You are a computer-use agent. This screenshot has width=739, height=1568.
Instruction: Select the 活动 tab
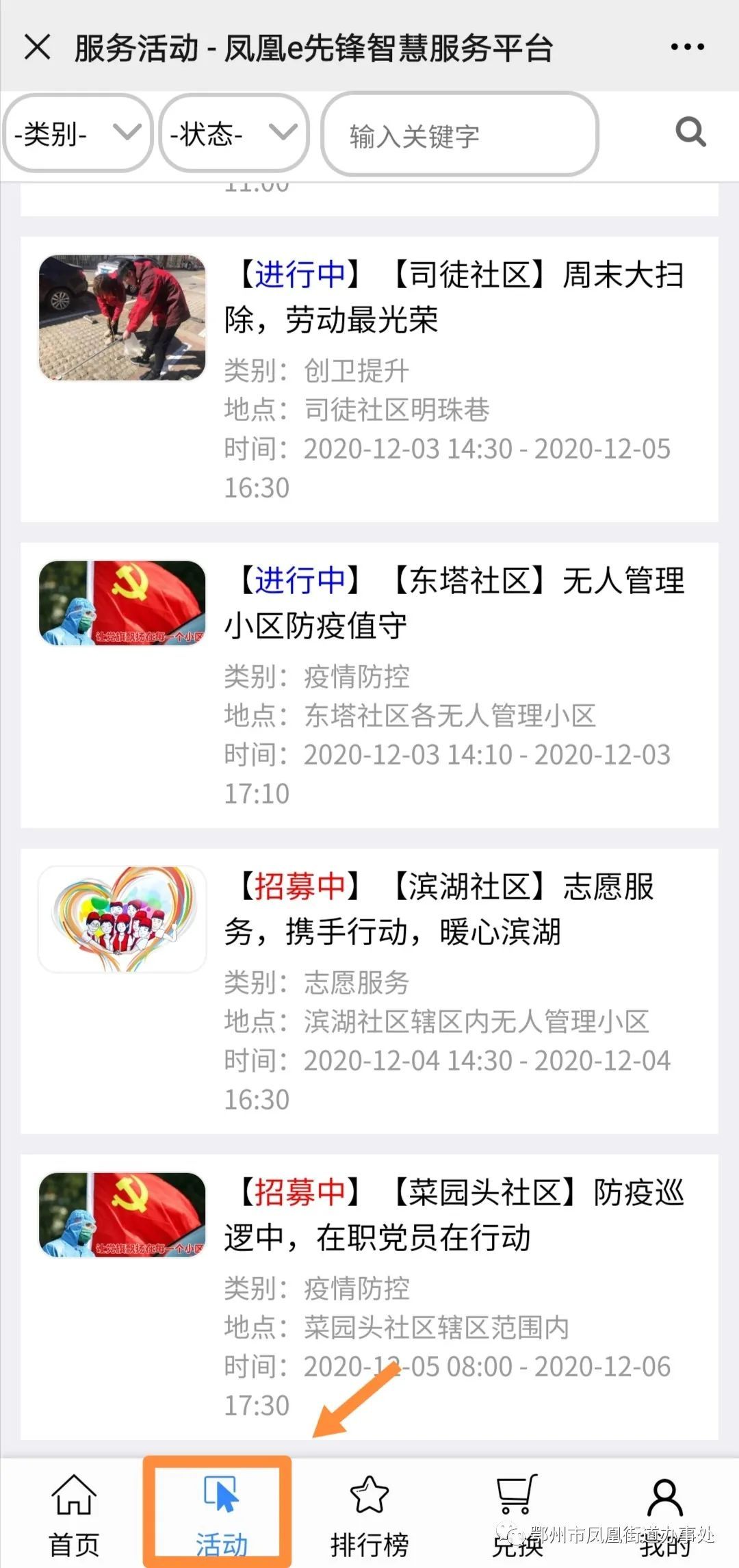[220, 1514]
